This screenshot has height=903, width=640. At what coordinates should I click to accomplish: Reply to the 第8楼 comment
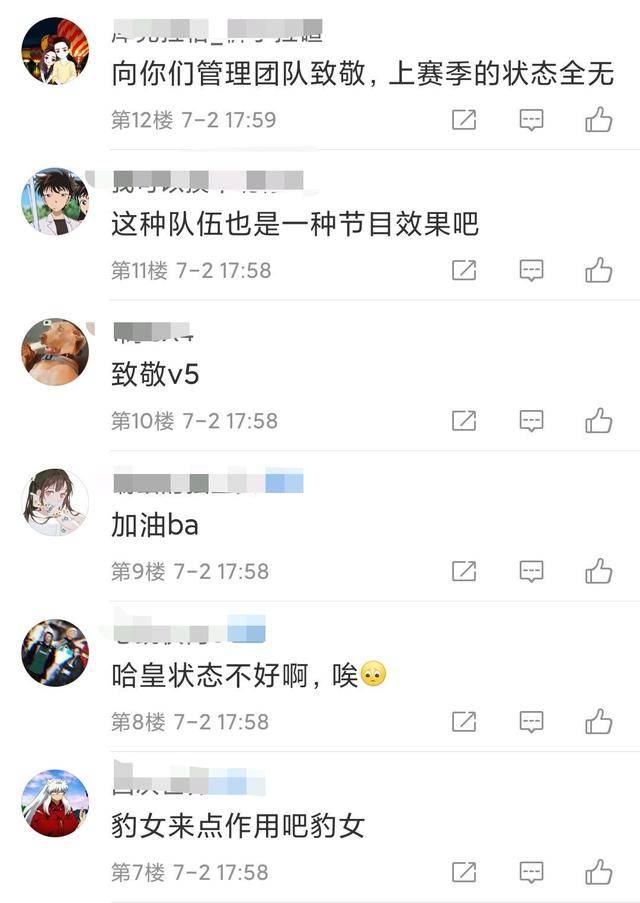tap(531, 721)
